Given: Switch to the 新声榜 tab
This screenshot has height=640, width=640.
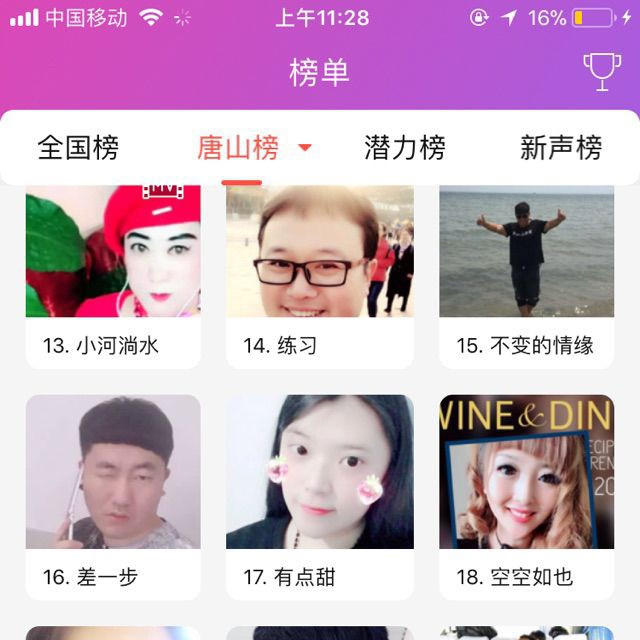Looking at the screenshot, I should (x=561, y=148).
